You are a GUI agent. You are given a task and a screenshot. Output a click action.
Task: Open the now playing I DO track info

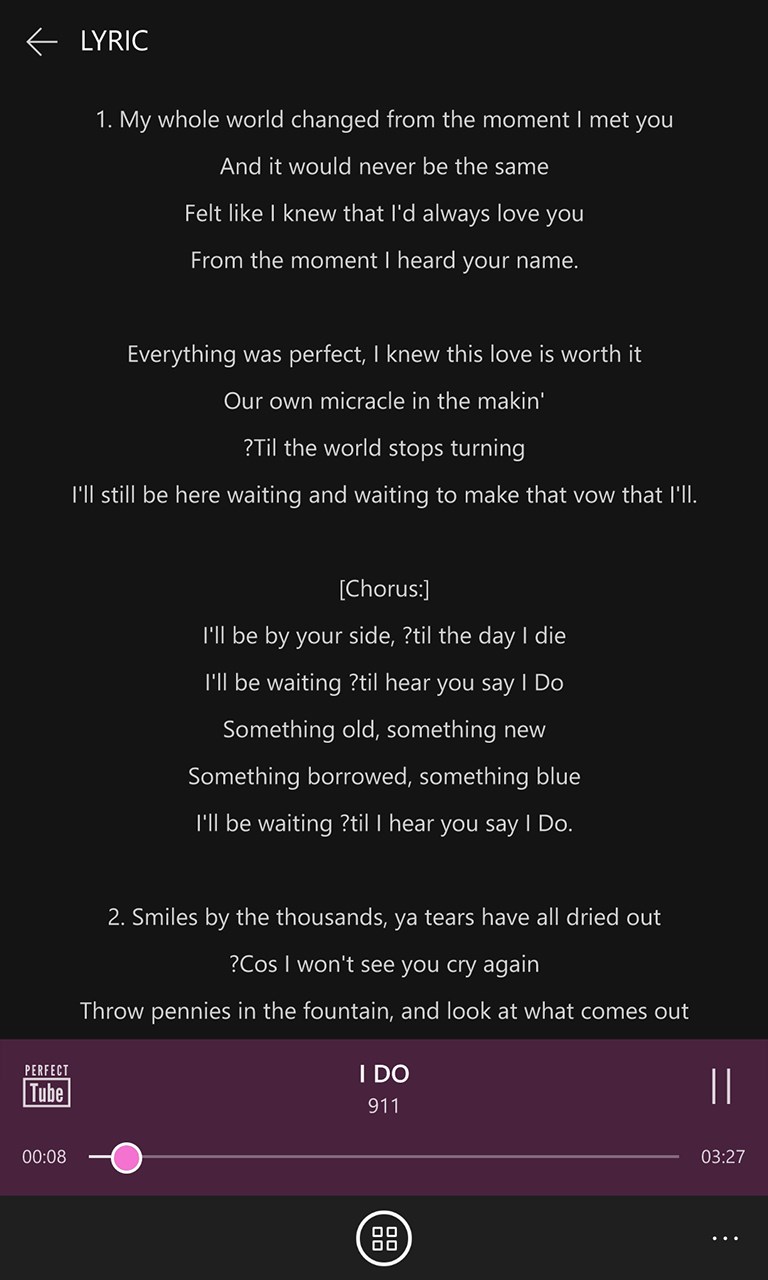pyautogui.click(x=384, y=1087)
